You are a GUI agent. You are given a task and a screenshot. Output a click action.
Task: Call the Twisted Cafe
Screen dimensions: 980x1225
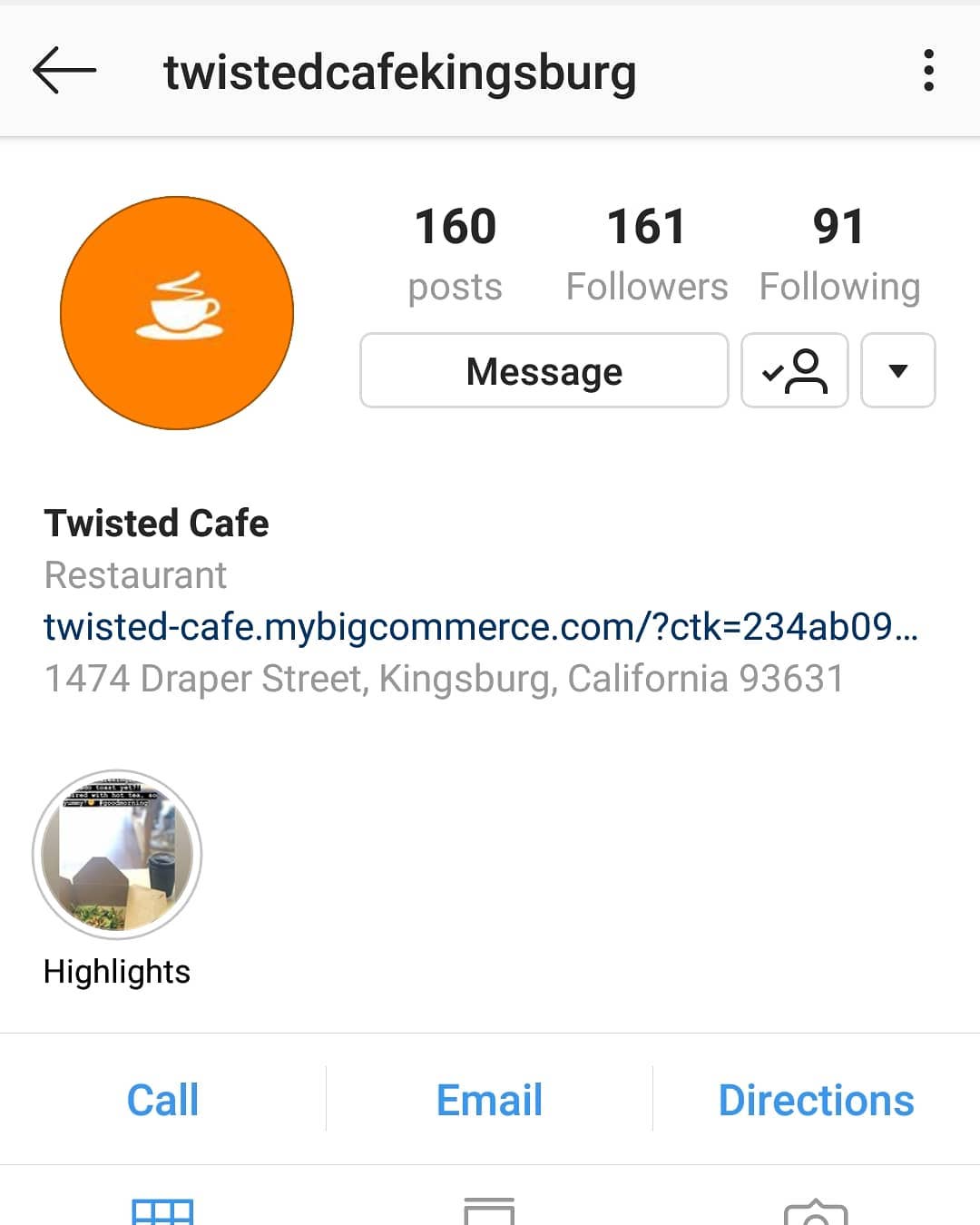(x=162, y=1100)
